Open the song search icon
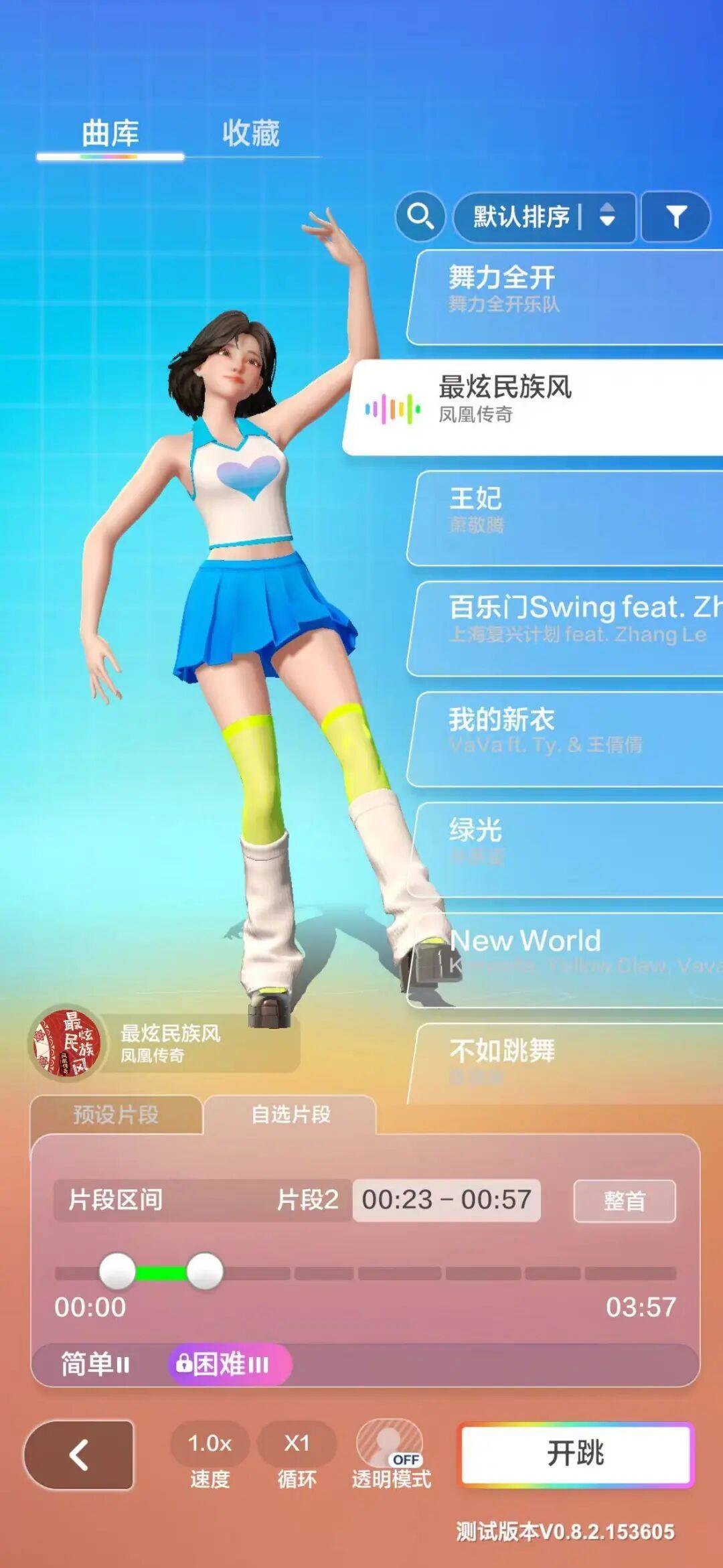Image resolution: width=723 pixels, height=1568 pixels. [x=420, y=216]
